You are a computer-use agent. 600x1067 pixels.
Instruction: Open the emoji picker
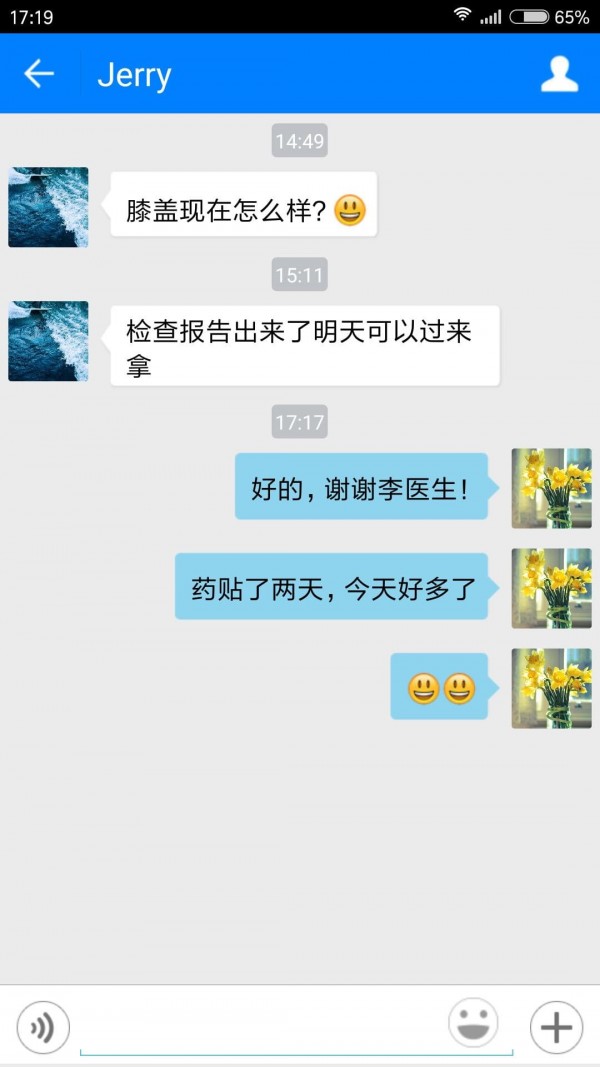472,1024
